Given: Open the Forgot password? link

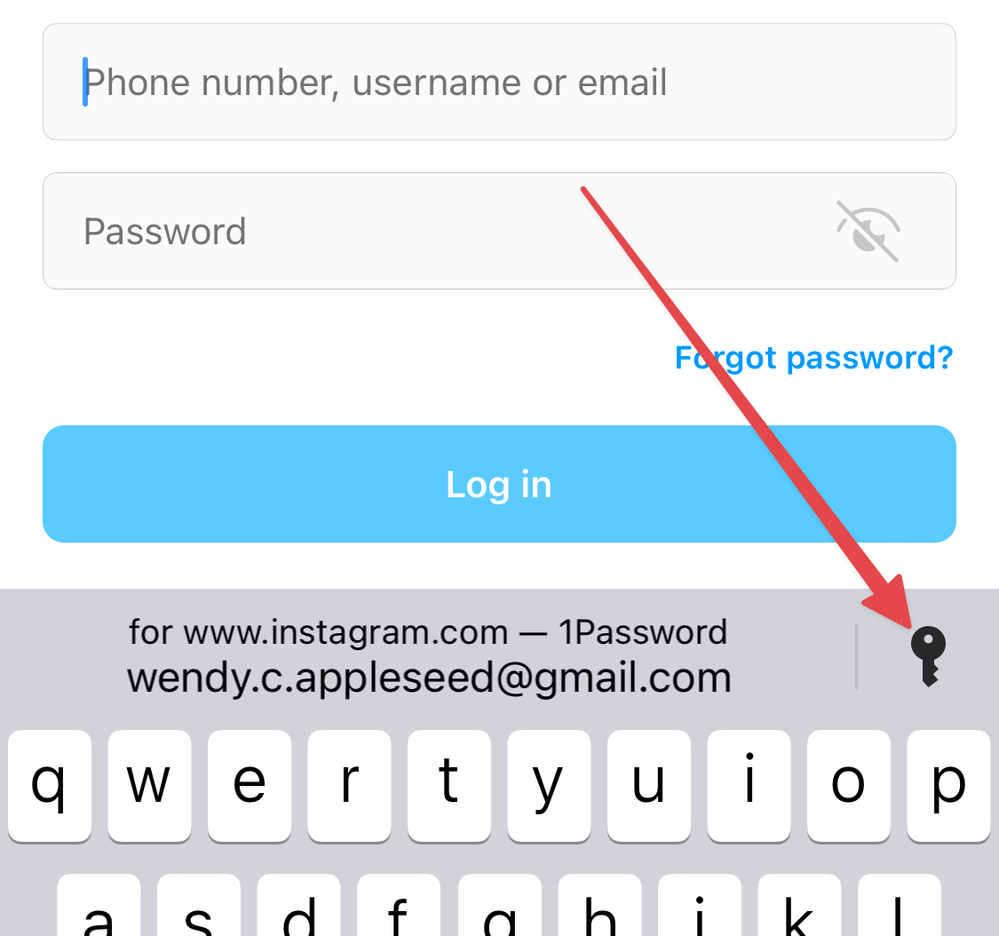Looking at the screenshot, I should tap(813, 358).
